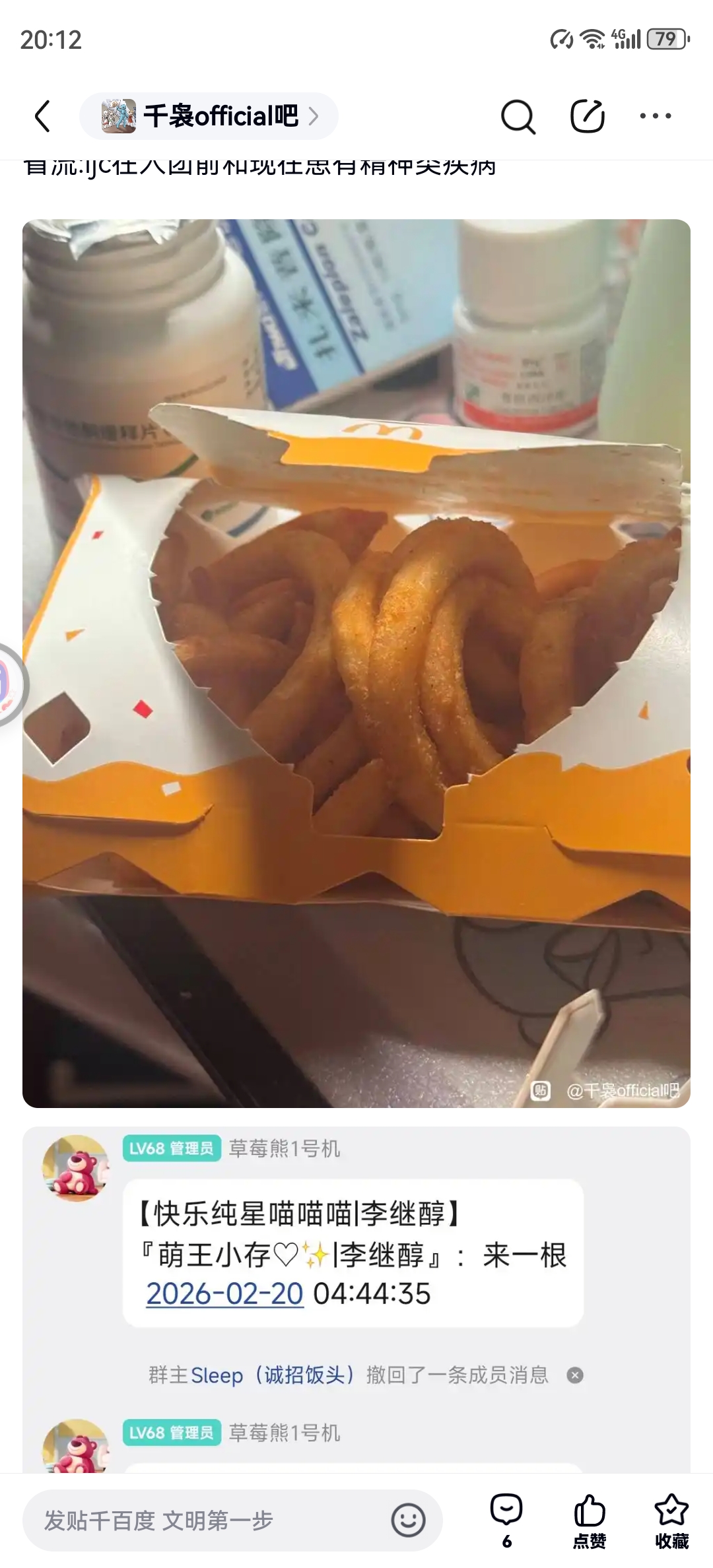This screenshot has width=713, height=1568.
Task: Open search in the top bar
Action: (x=518, y=117)
